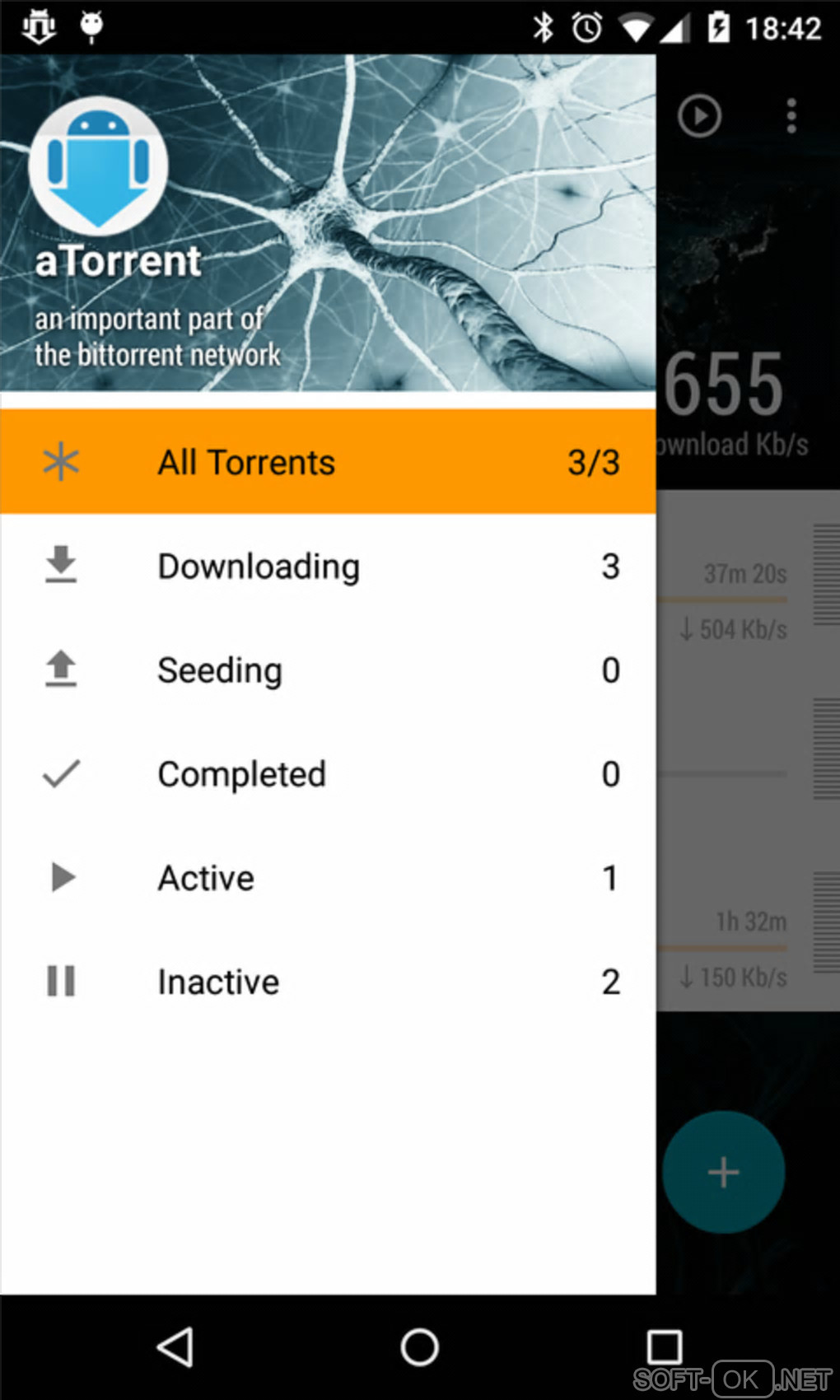Show Downloading torrents
The height and width of the screenshot is (1400, 840).
click(x=328, y=567)
